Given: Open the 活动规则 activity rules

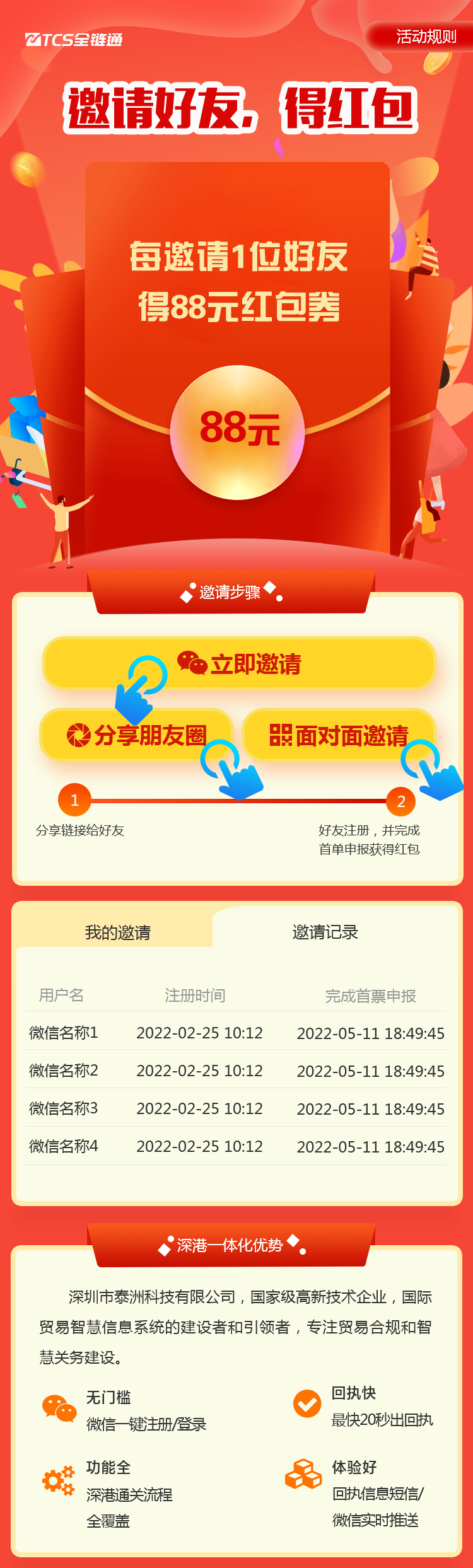Looking at the screenshot, I should point(425,37).
